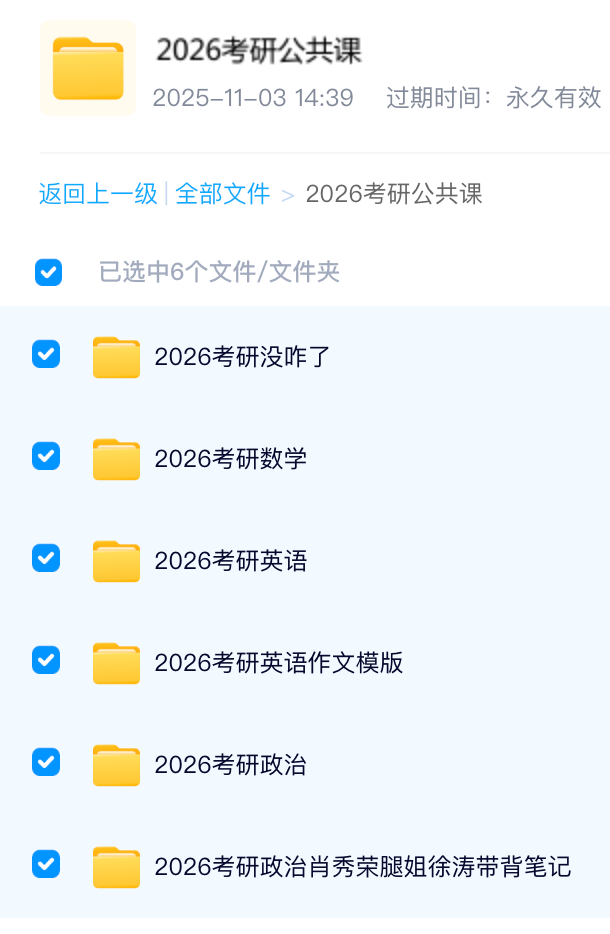The image size is (610, 934).
Task: Open the 2026考研数学 folder
Action: tap(230, 459)
